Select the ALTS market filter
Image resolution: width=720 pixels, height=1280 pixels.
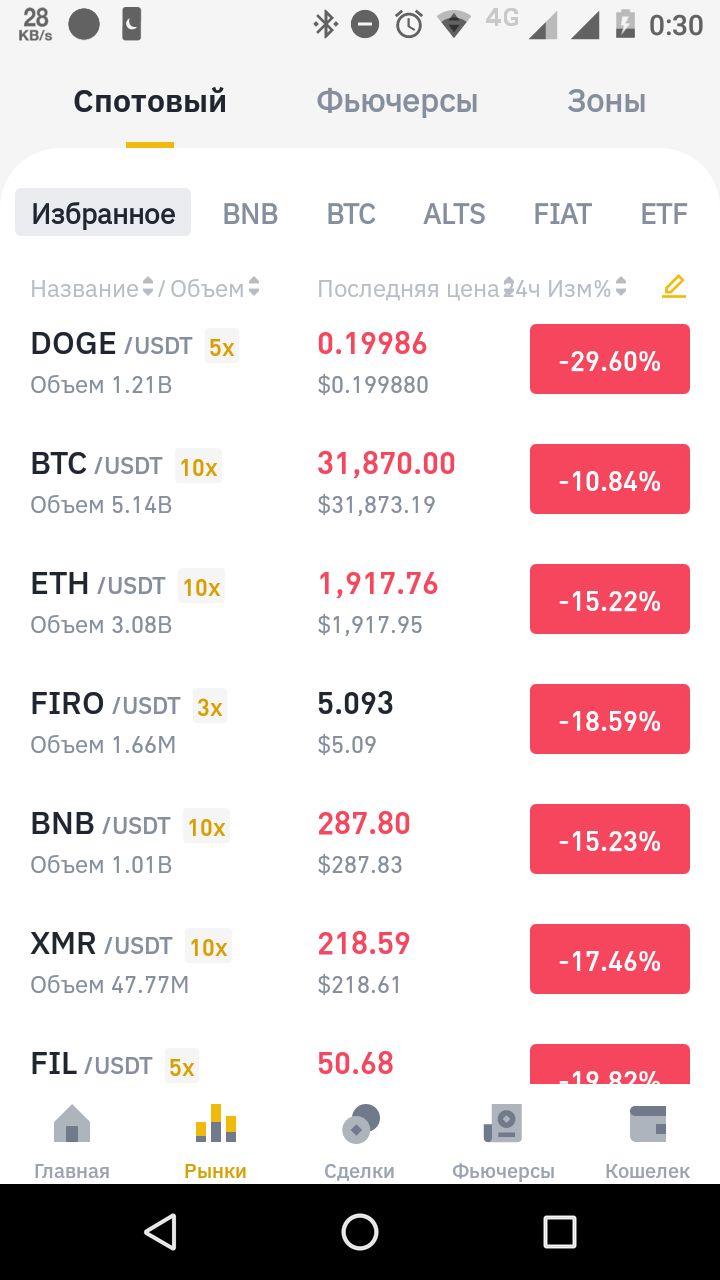click(454, 213)
